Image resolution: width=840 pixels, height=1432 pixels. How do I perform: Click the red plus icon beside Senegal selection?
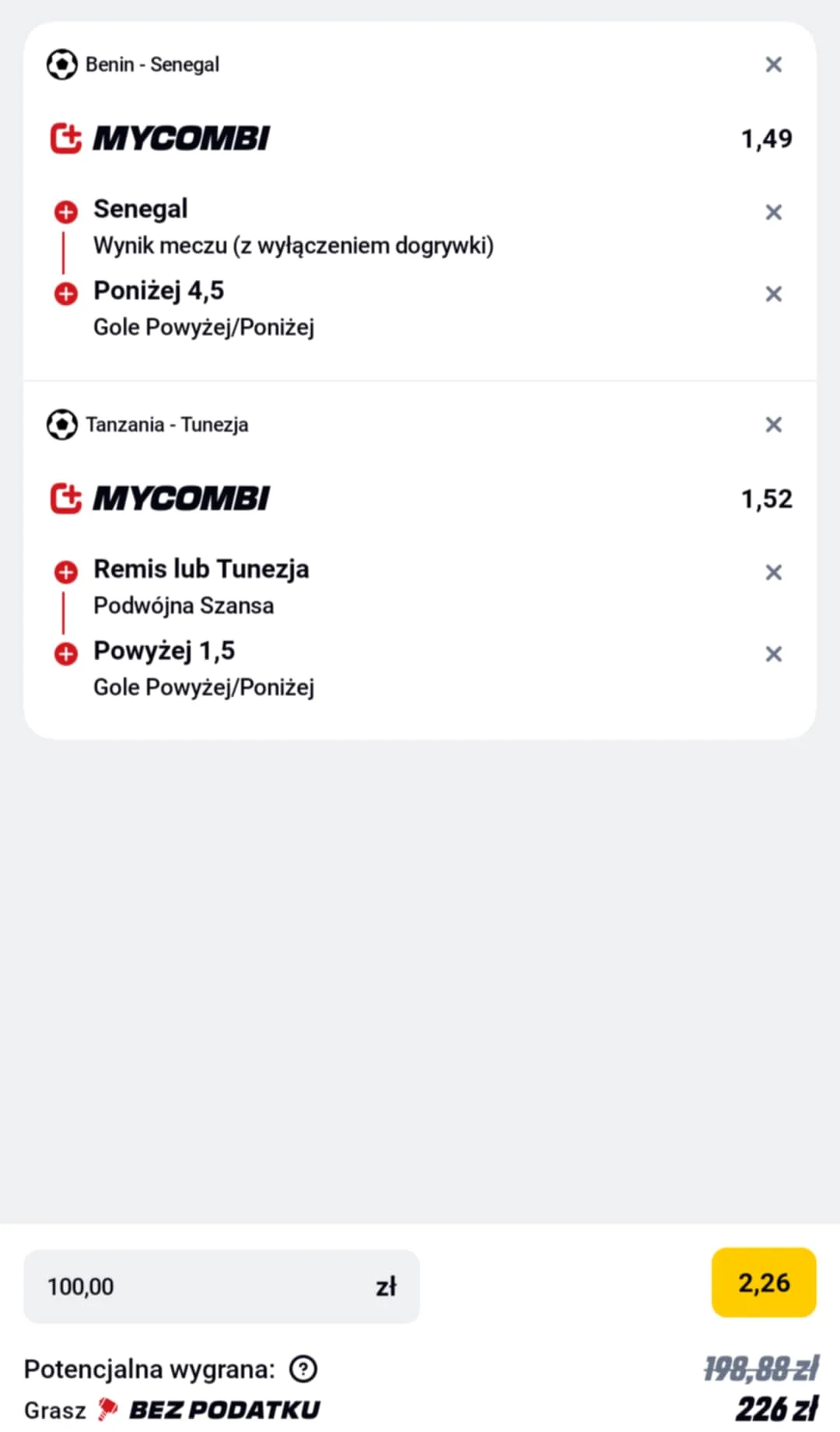point(67,211)
